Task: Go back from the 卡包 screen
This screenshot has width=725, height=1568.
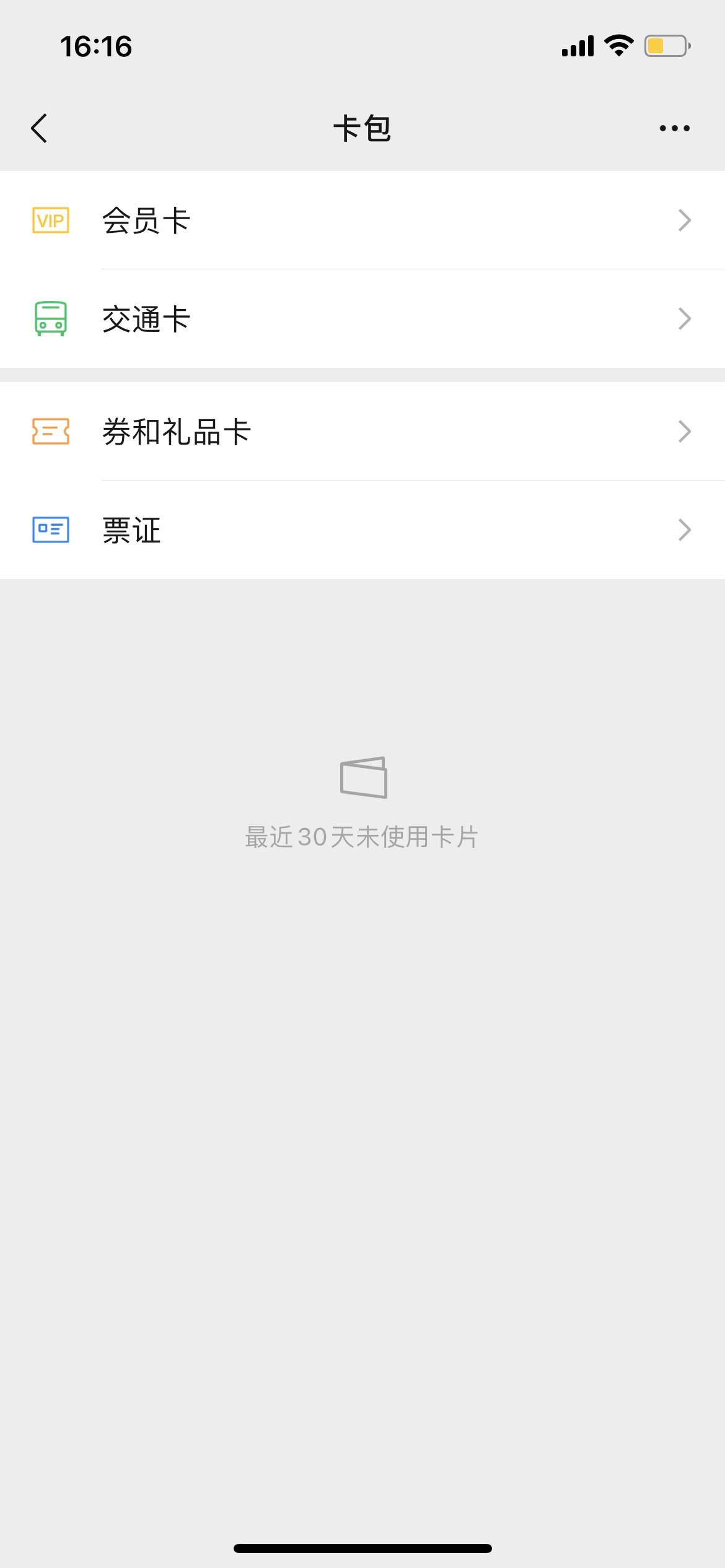Action: 39,128
